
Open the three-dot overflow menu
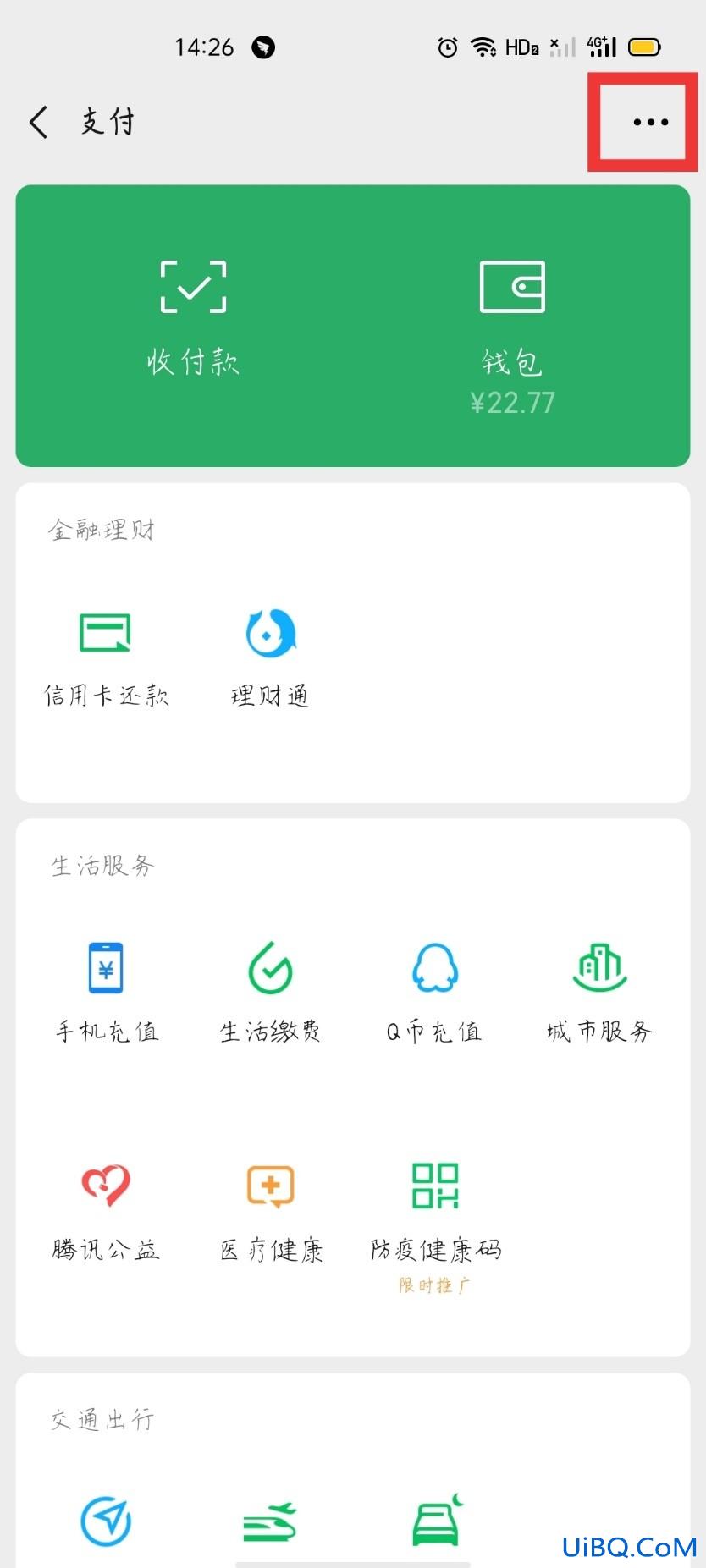click(650, 122)
